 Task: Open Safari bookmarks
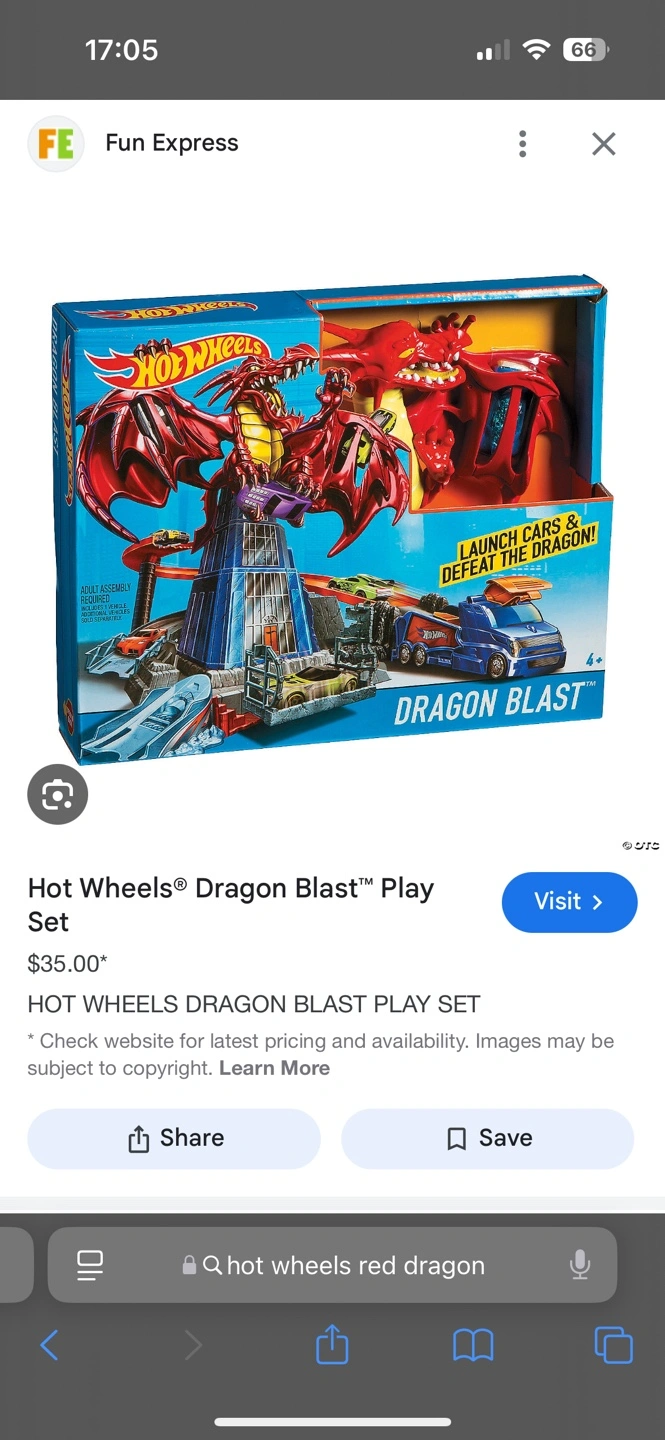(473, 1345)
